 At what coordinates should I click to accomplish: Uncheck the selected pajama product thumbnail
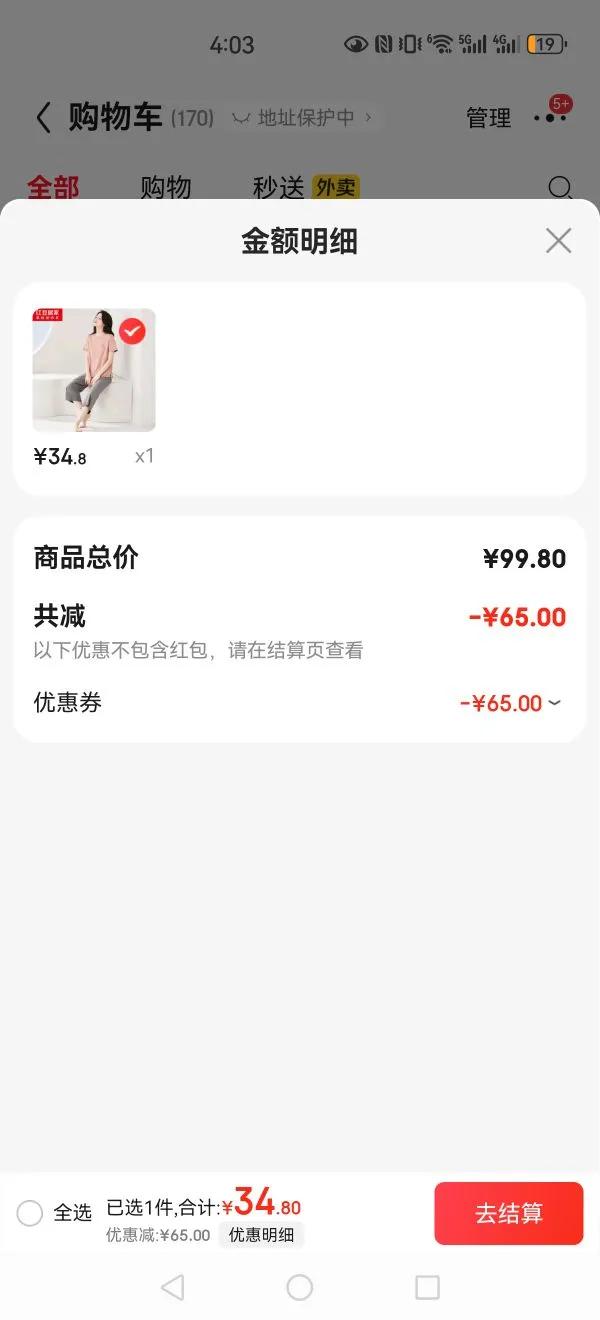click(x=132, y=331)
